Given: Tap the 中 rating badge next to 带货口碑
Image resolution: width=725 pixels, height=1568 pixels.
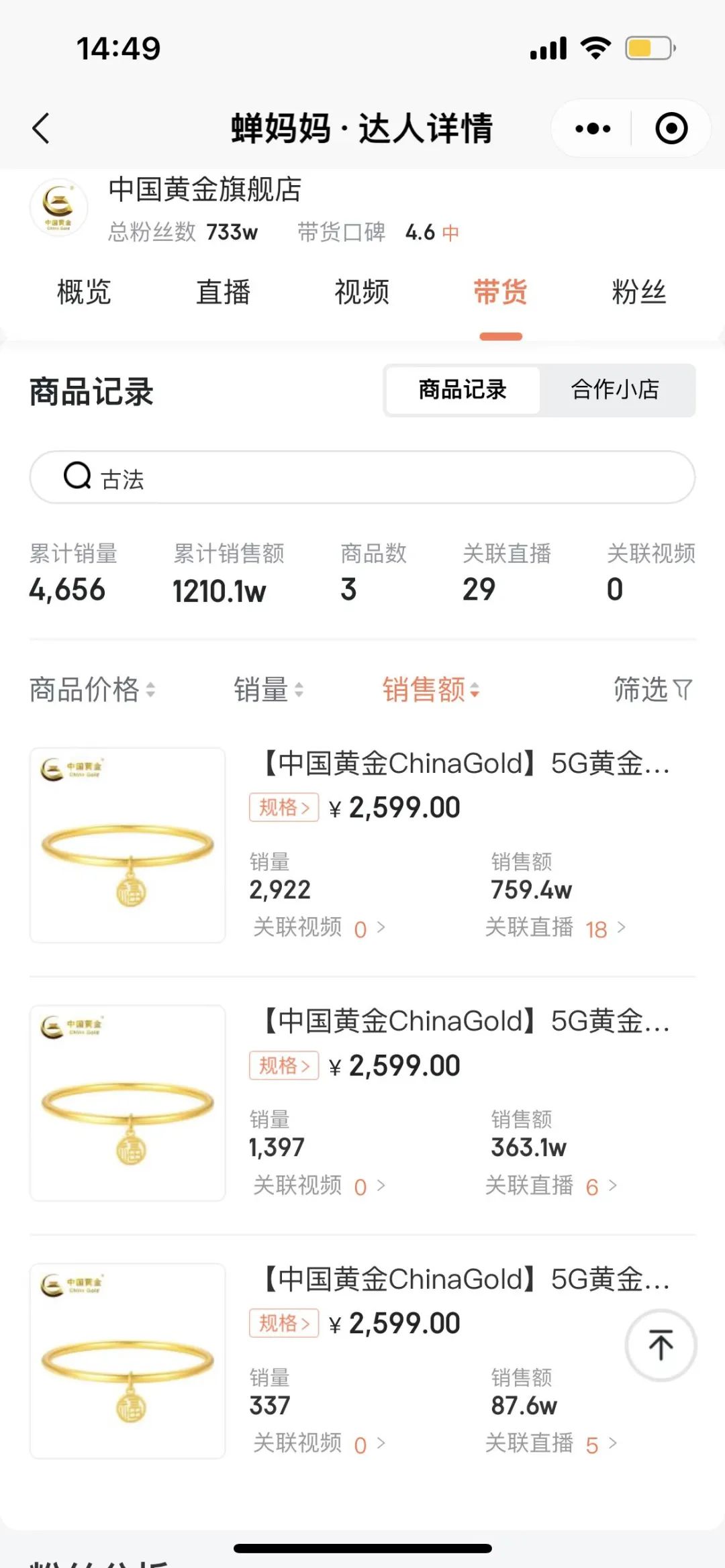Looking at the screenshot, I should [x=450, y=231].
